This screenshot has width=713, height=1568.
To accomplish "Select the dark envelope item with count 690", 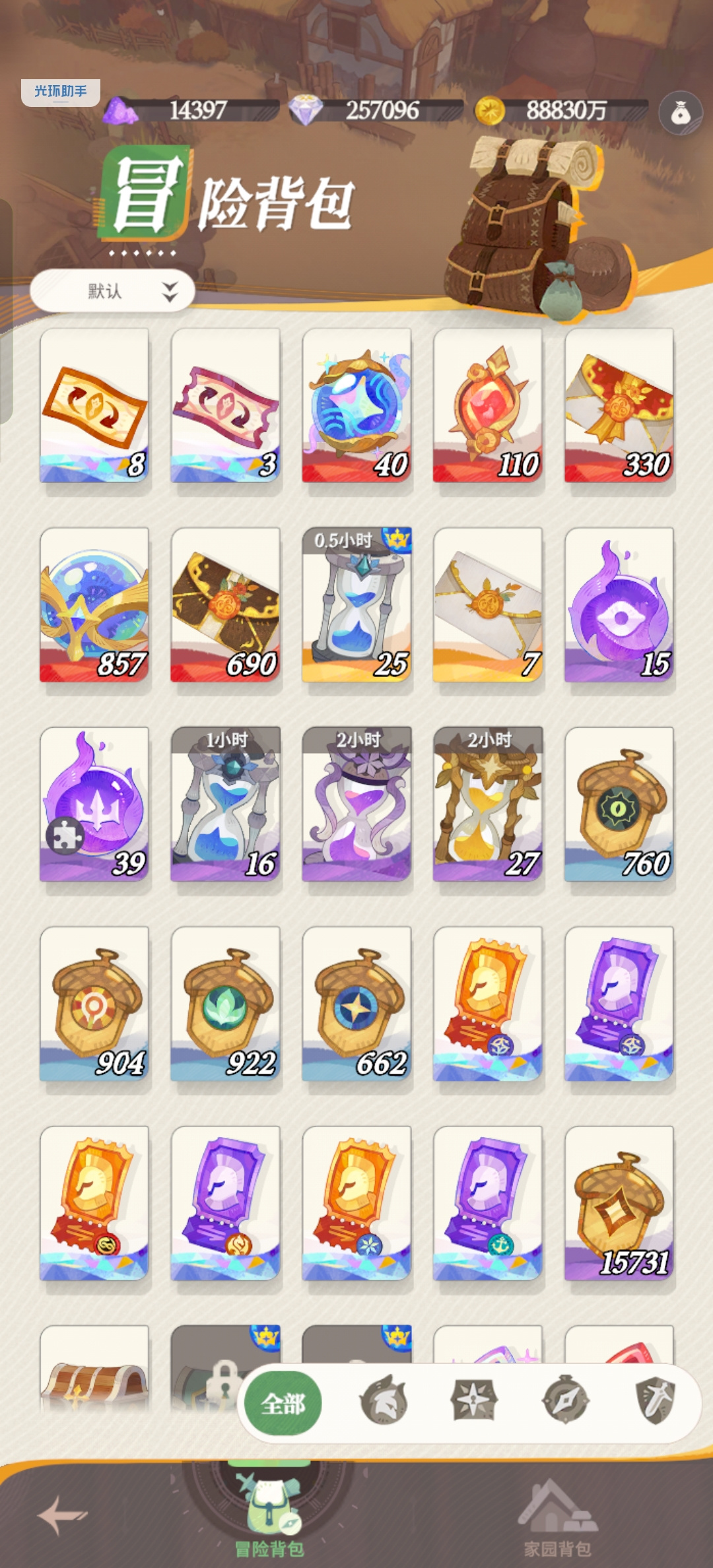I will click(226, 604).
